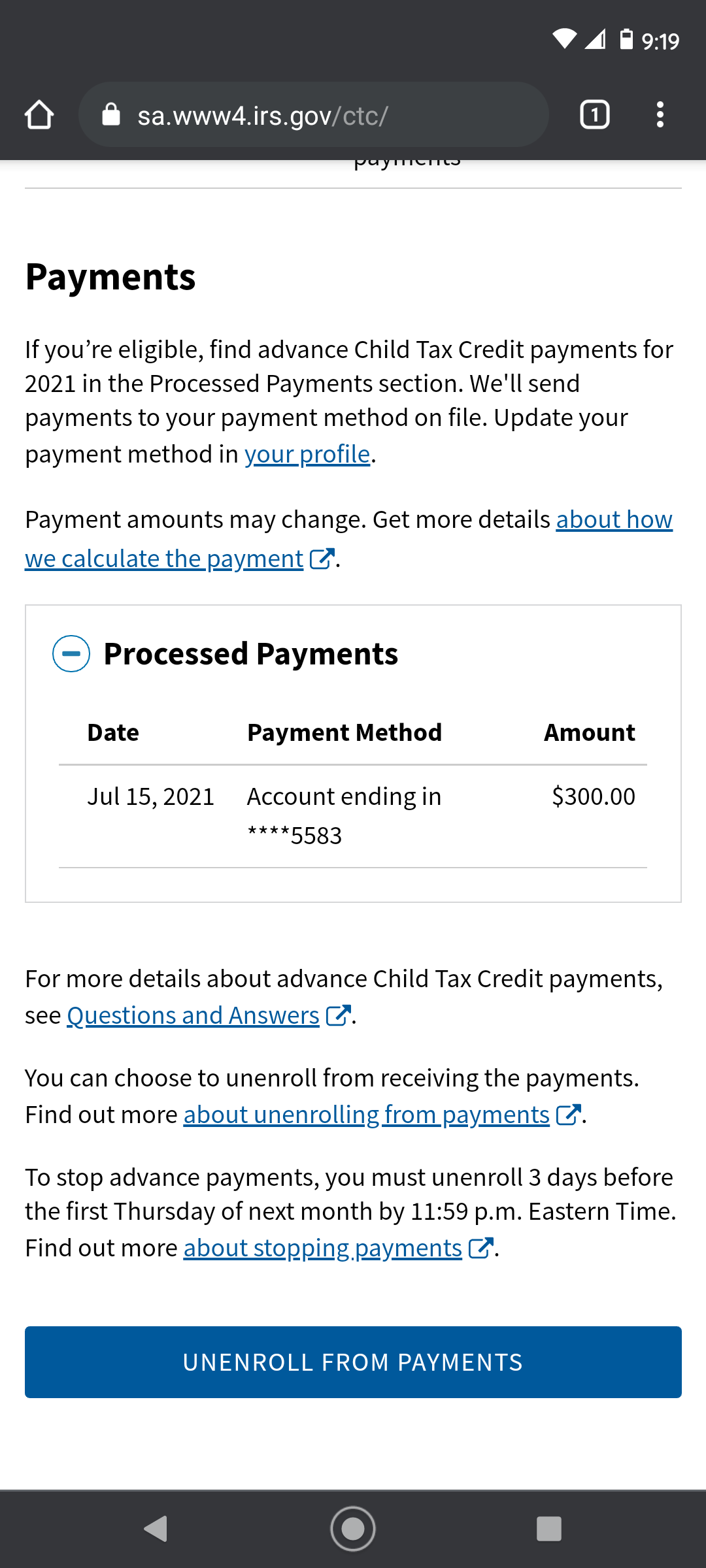
Task: Tap the external link icon next to Questions and Answers
Action: [x=337, y=1015]
